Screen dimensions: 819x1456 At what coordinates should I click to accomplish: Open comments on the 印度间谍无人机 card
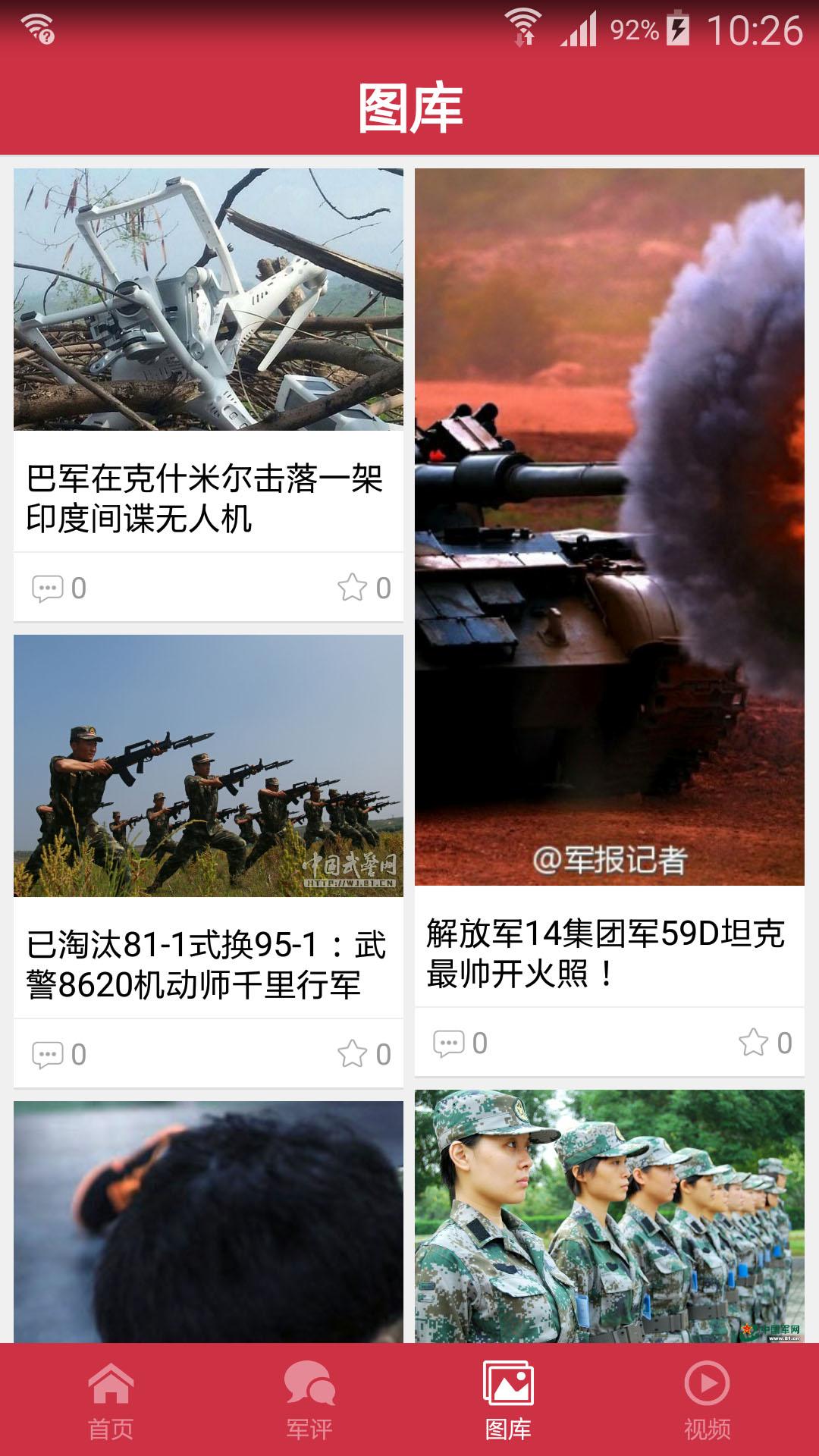tap(59, 588)
